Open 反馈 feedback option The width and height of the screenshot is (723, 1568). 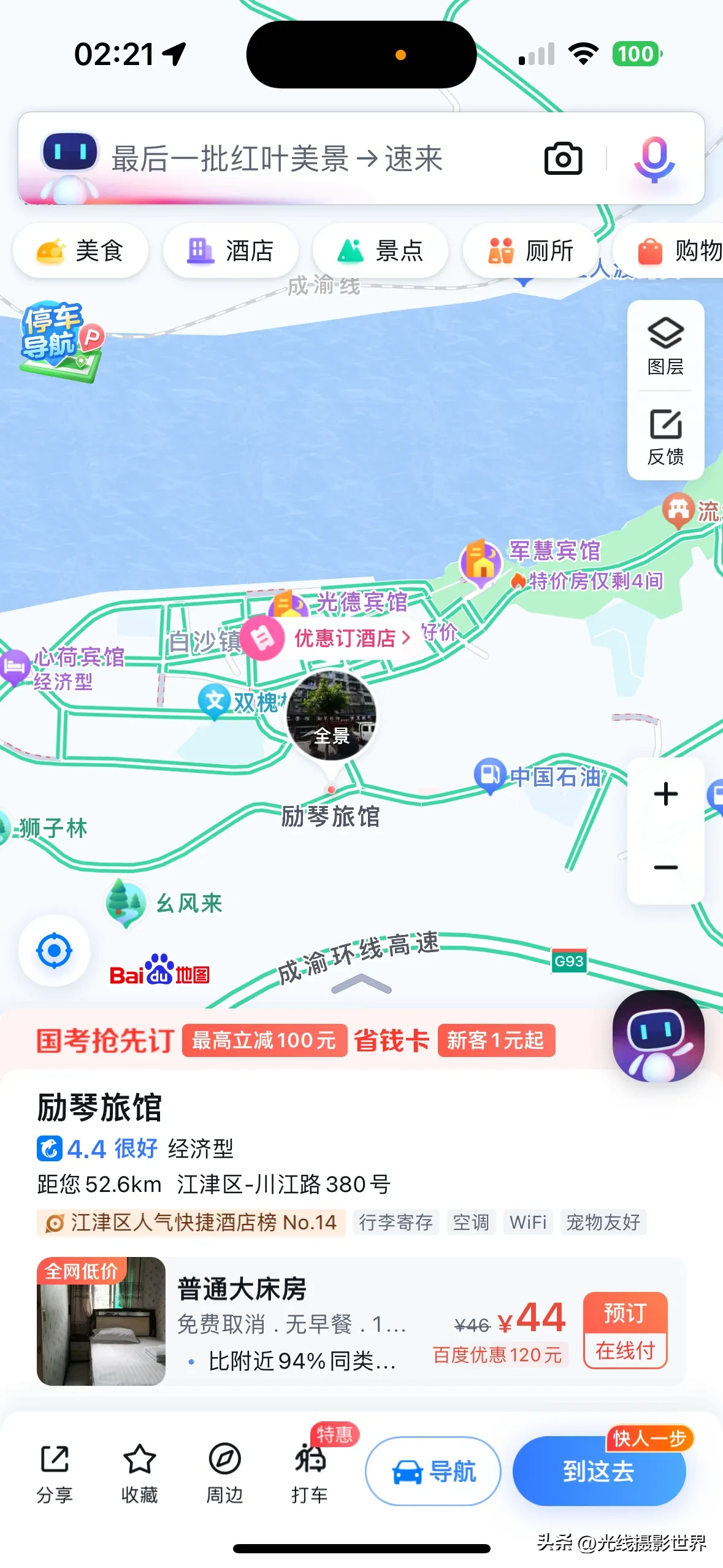(x=665, y=437)
